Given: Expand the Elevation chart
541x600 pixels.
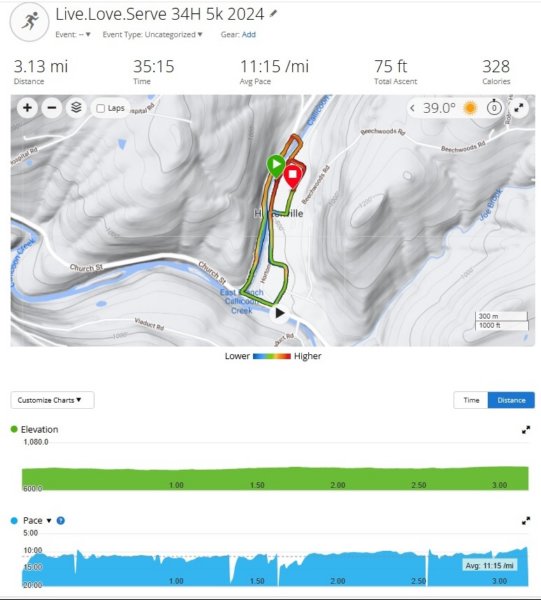Looking at the screenshot, I should [526, 430].
